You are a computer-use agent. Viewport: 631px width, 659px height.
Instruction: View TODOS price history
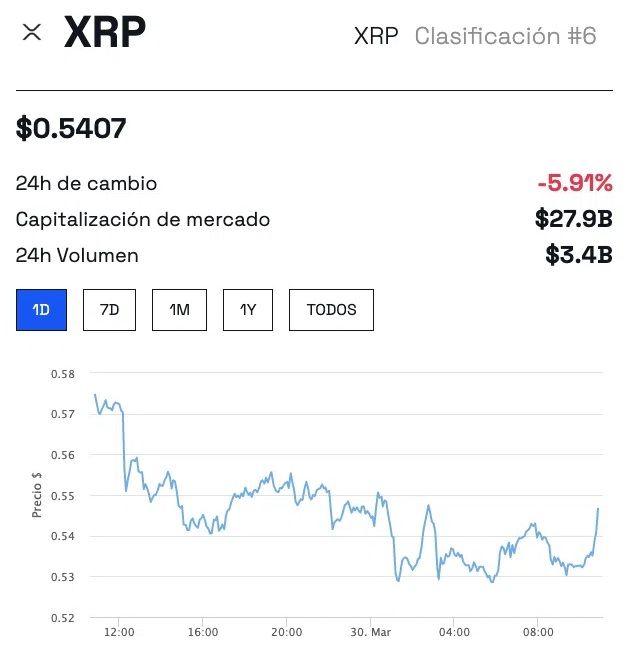point(331,310)
